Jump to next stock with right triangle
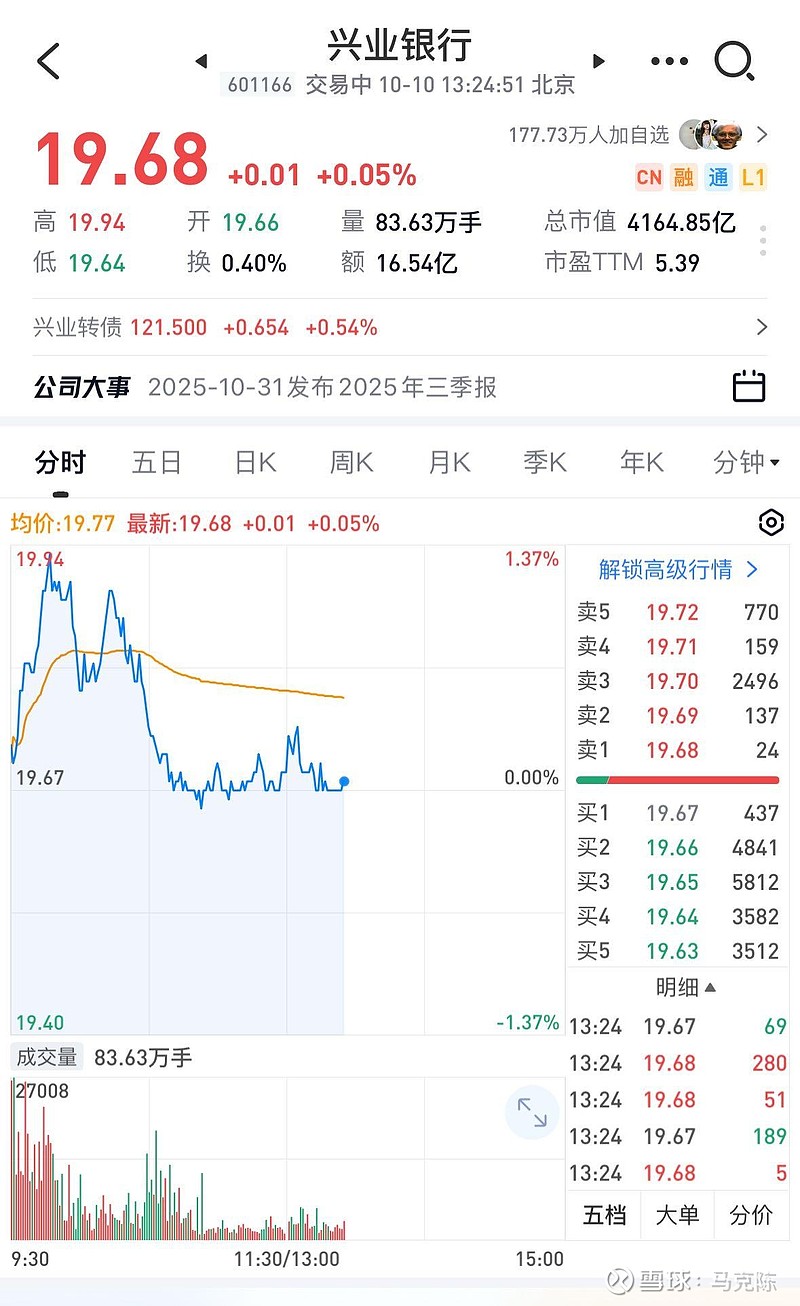This screenshot has width=800, height=1306. pos(599,61)
